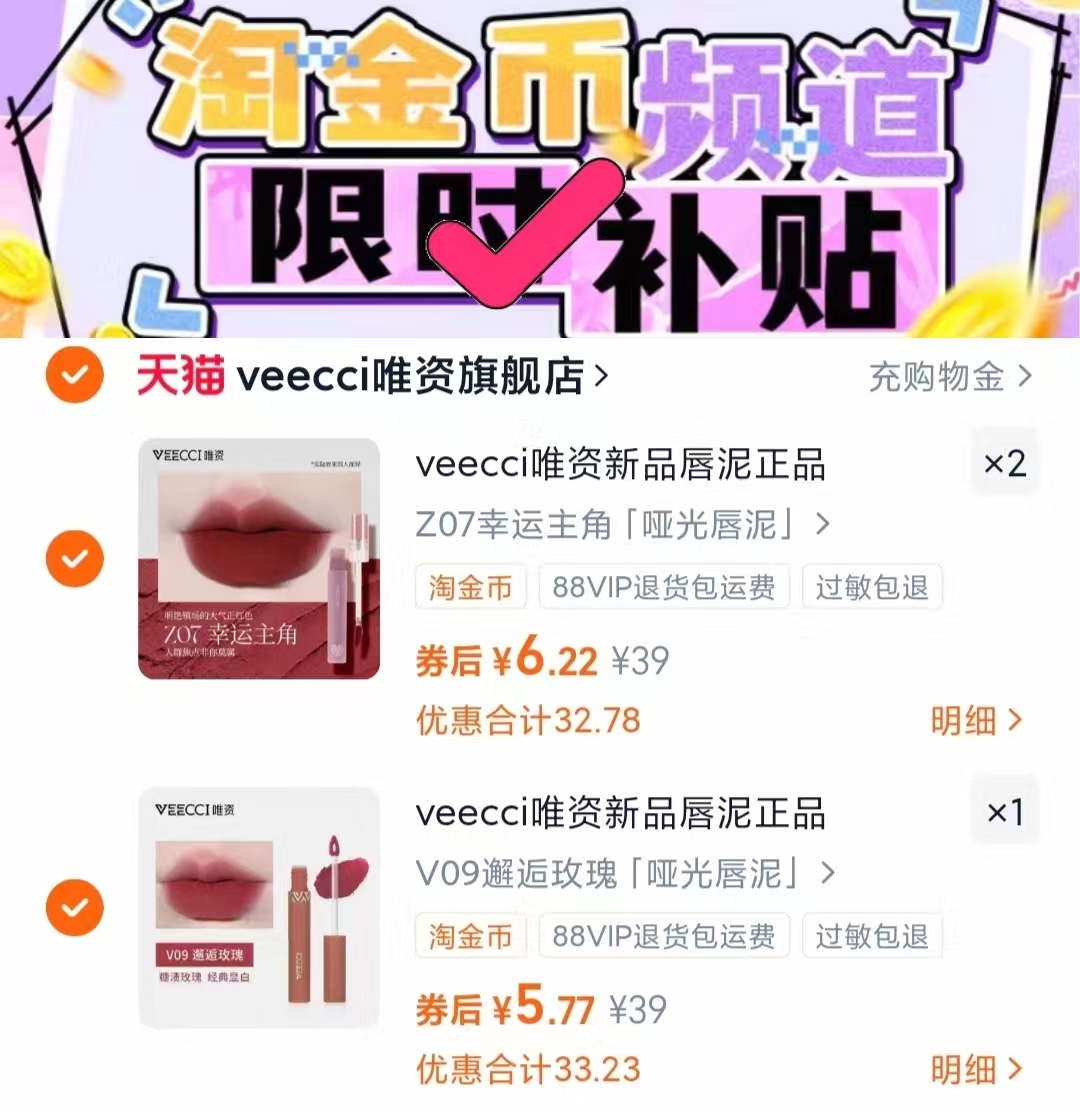1080x1114 pixels.
Task: Select the V09 product checkbox
Action: [73, 908]
